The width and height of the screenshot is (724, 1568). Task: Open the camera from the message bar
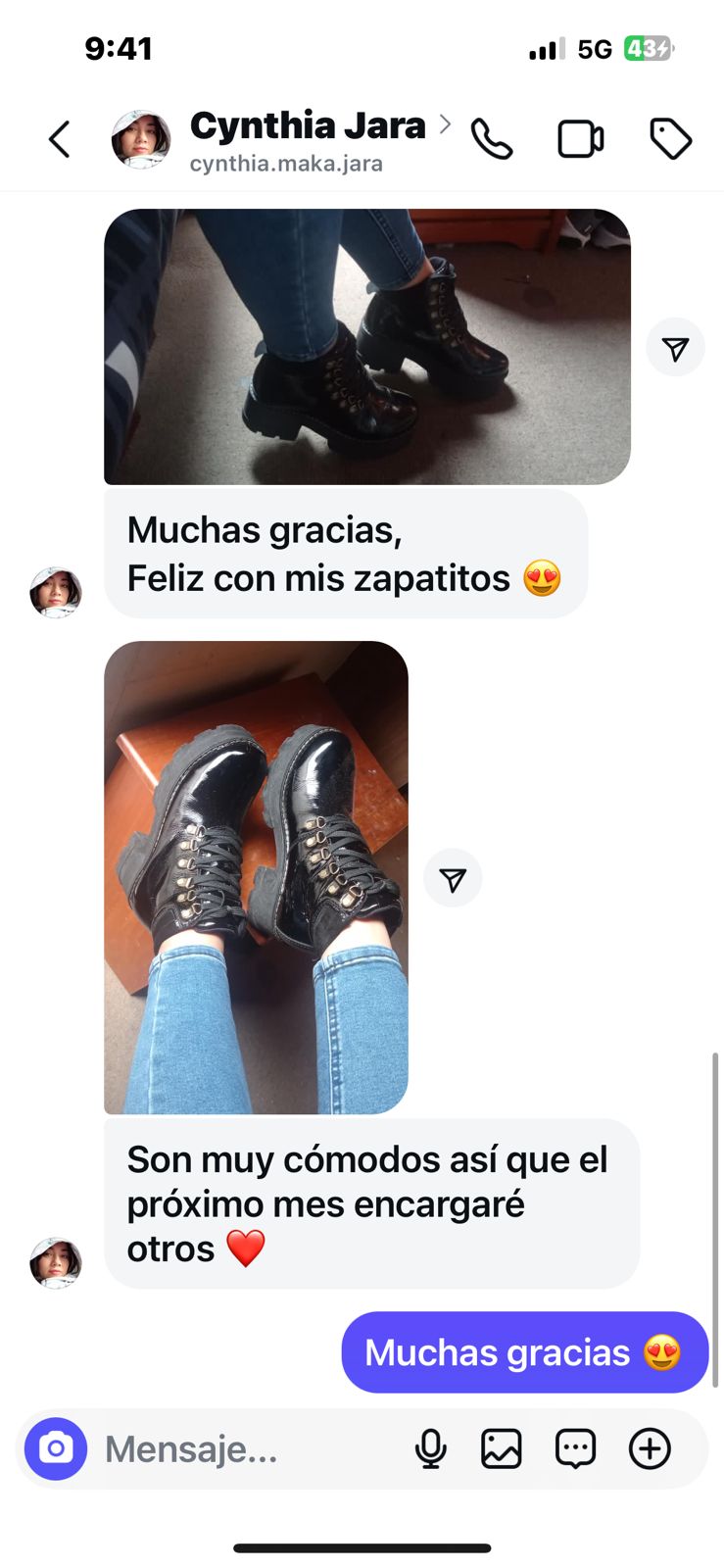coord(56,1448)
